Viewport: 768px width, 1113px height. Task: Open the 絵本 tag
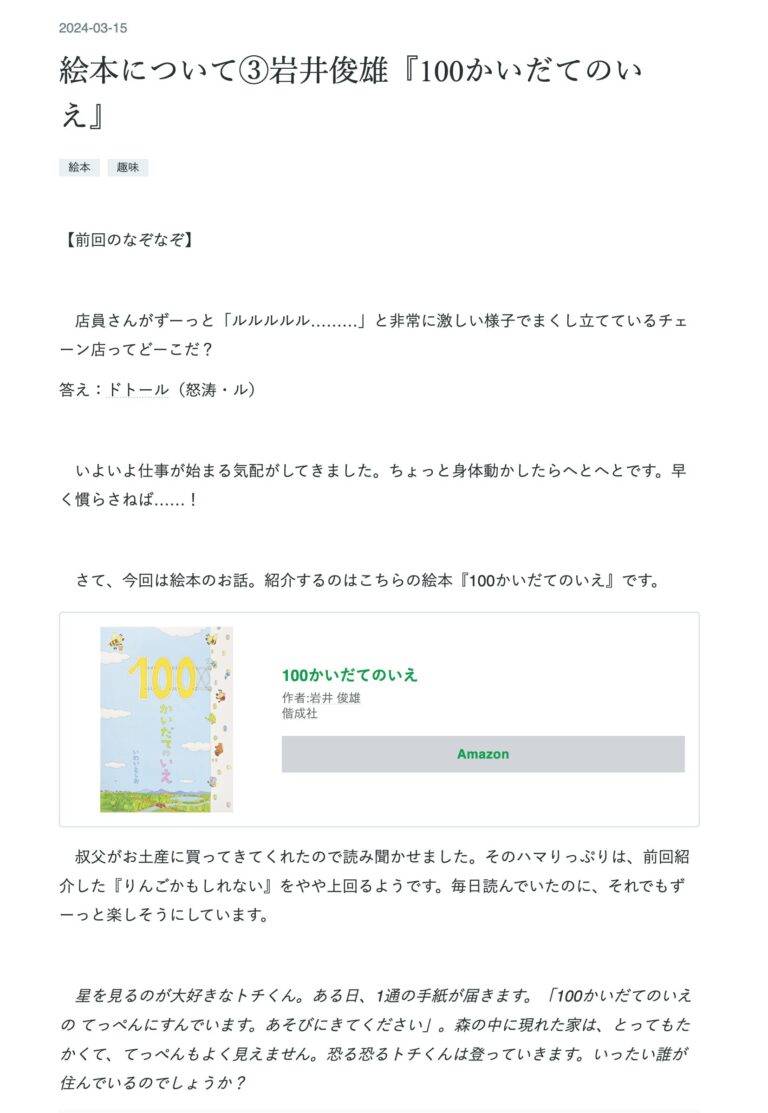tap(79, 168)
